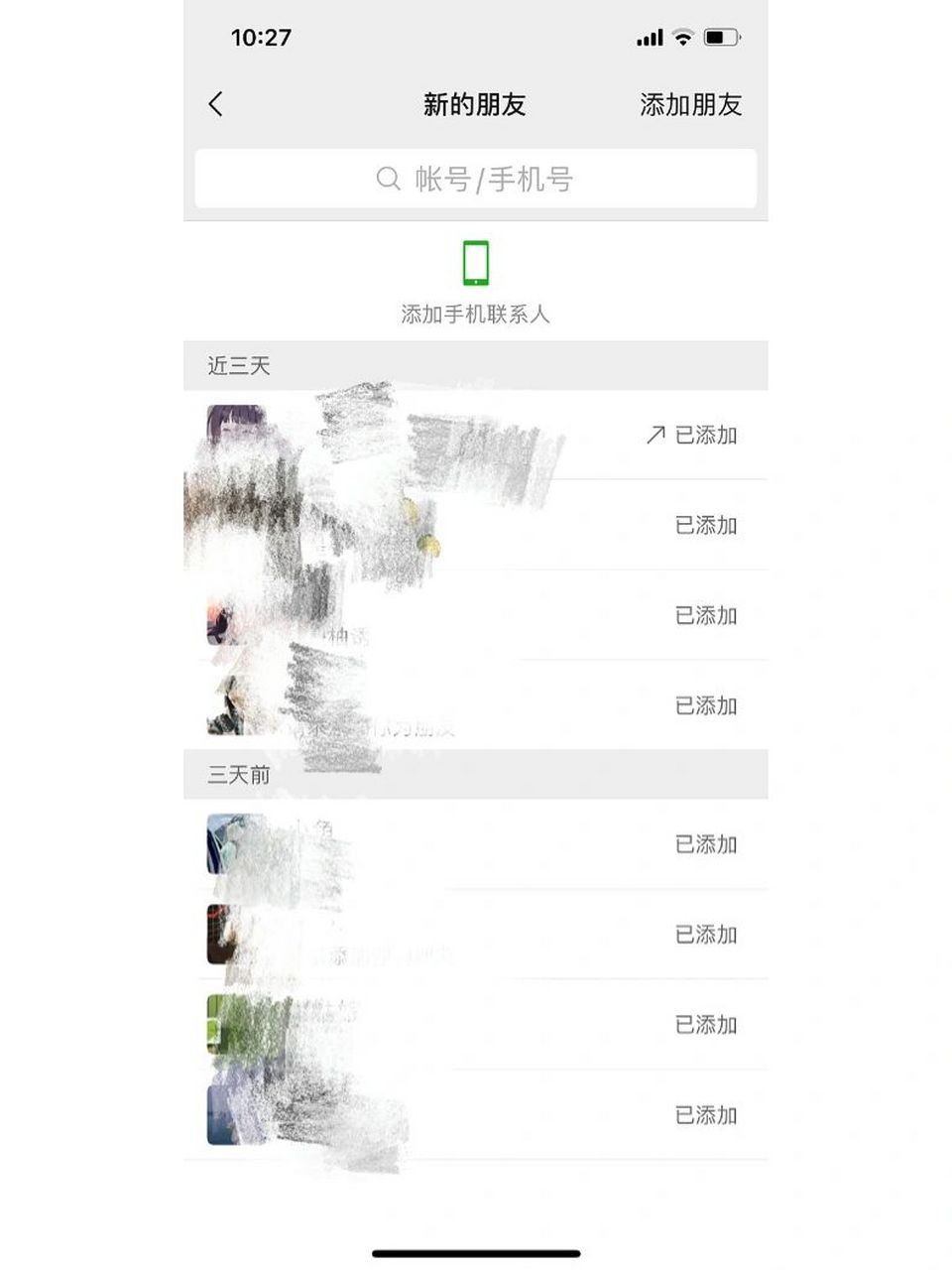
Task: Select the 新的朋友 title
Action: click(475, 104)
